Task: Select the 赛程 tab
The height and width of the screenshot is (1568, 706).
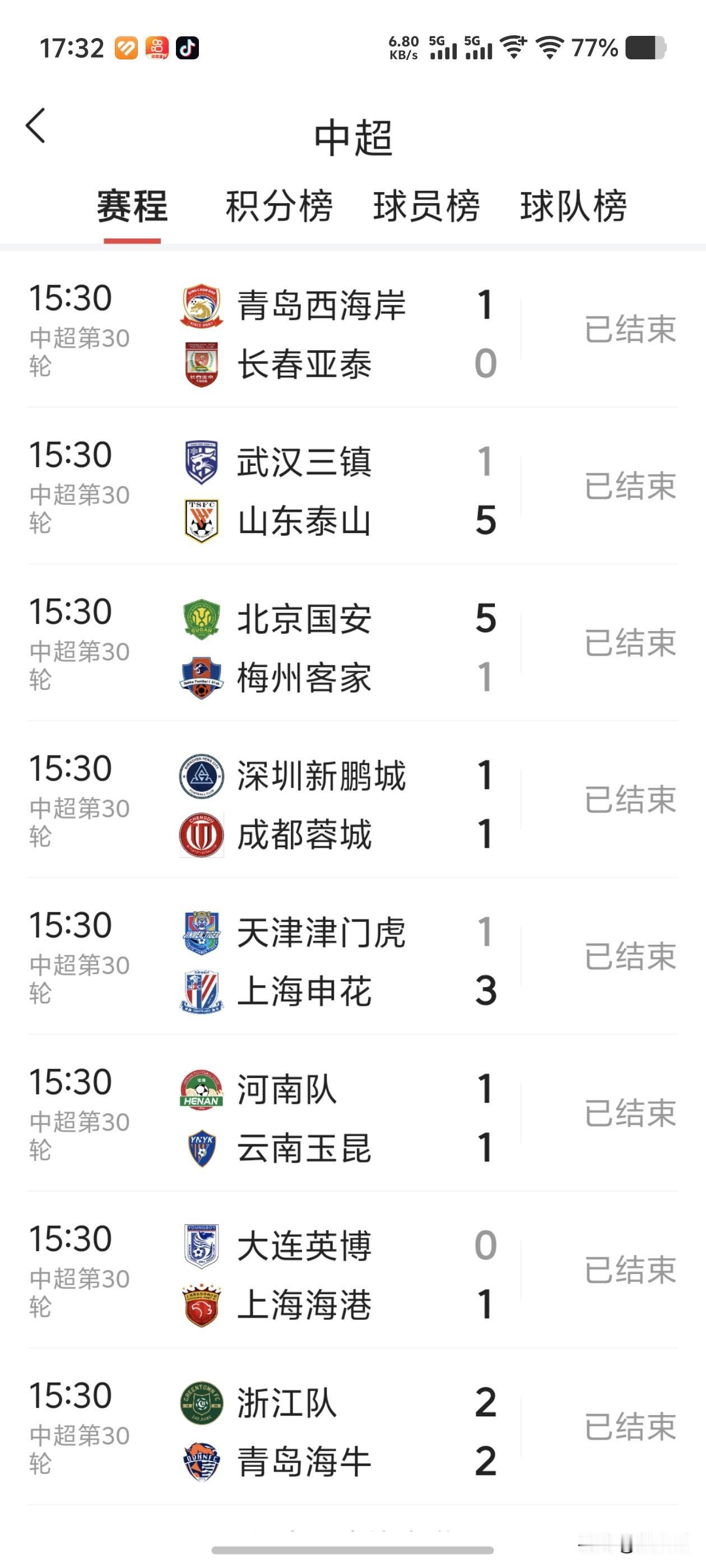Action: 132,206
